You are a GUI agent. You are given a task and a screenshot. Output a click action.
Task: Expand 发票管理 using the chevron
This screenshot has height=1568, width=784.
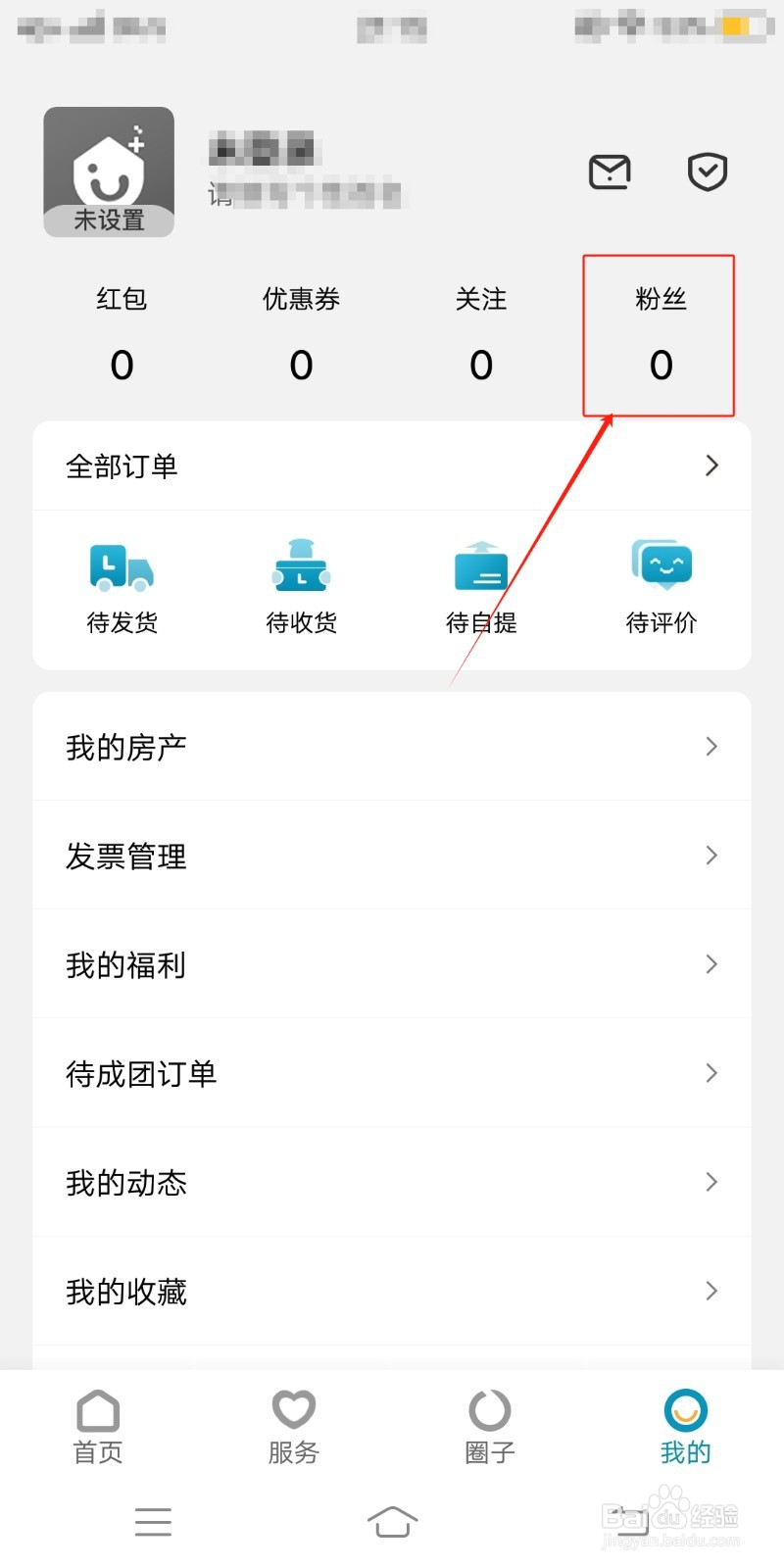pyautogui.click(x=711, y=856)
